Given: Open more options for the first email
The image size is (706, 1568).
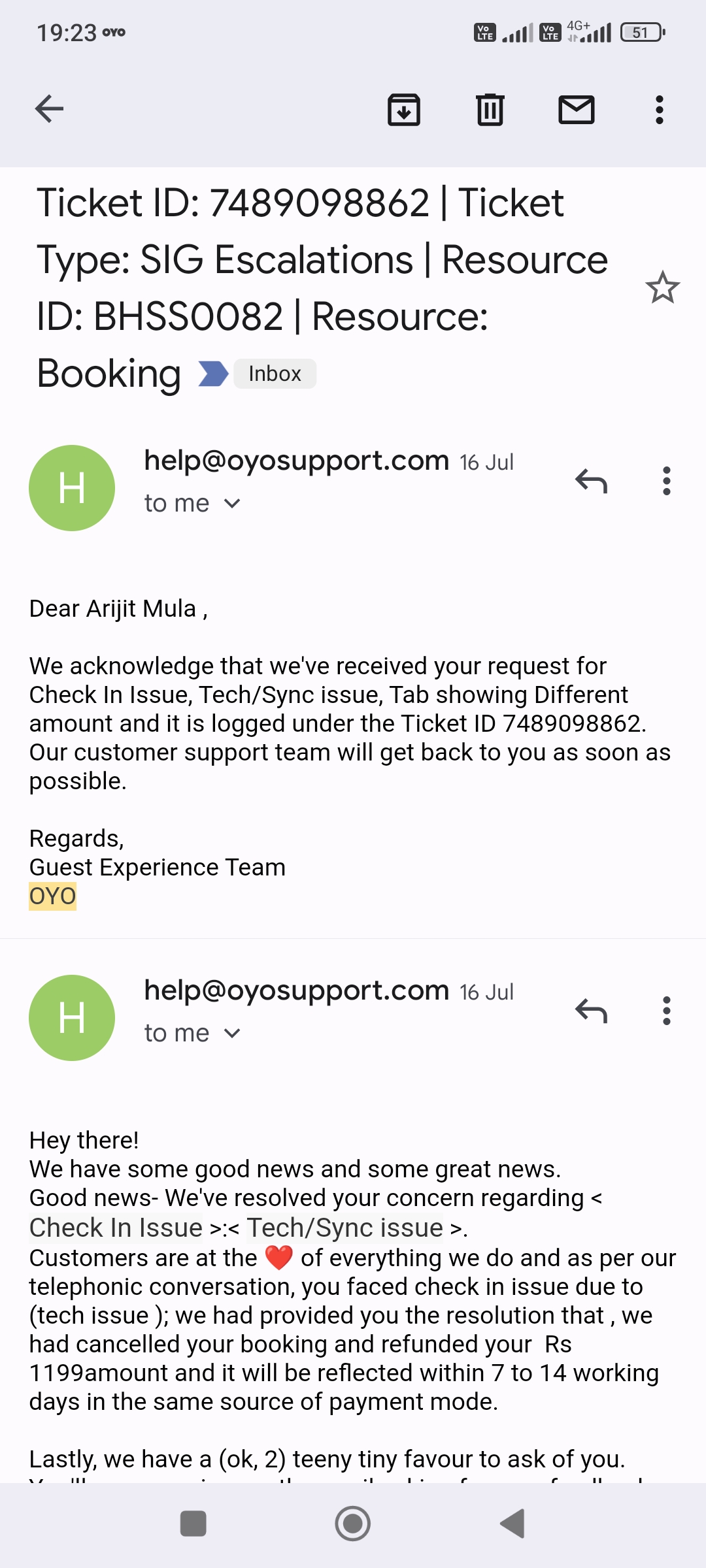Looking at the screenshot, I should click(x=666, y=482).
